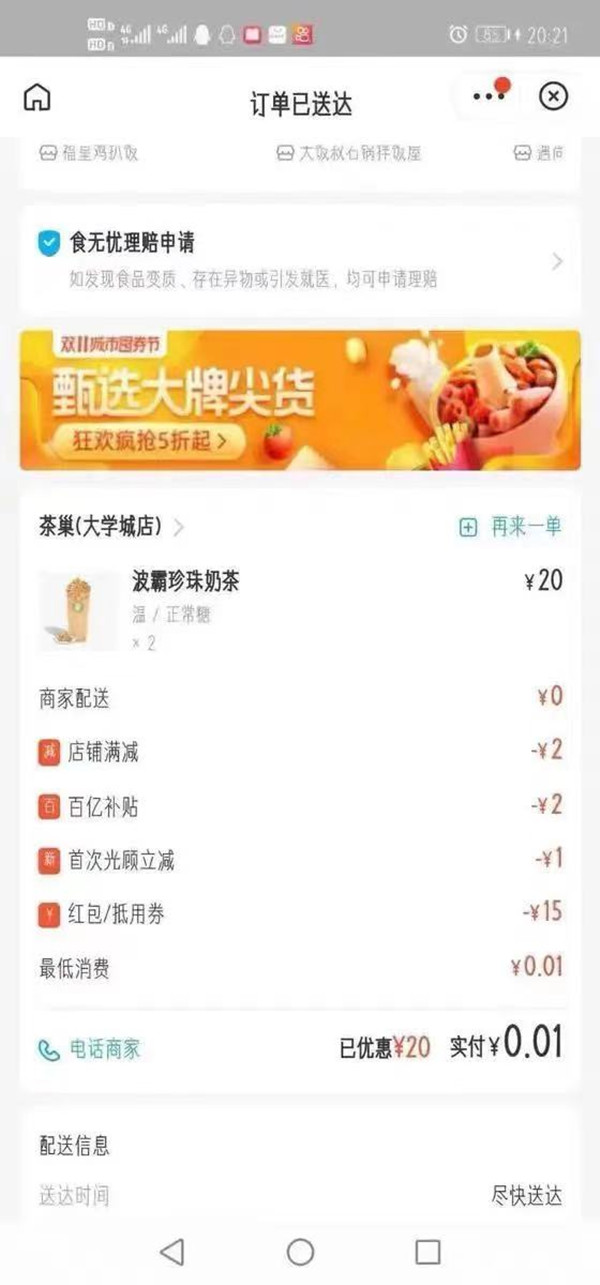
Task: Tap 再来一单 to reorder
Action: 510,528
